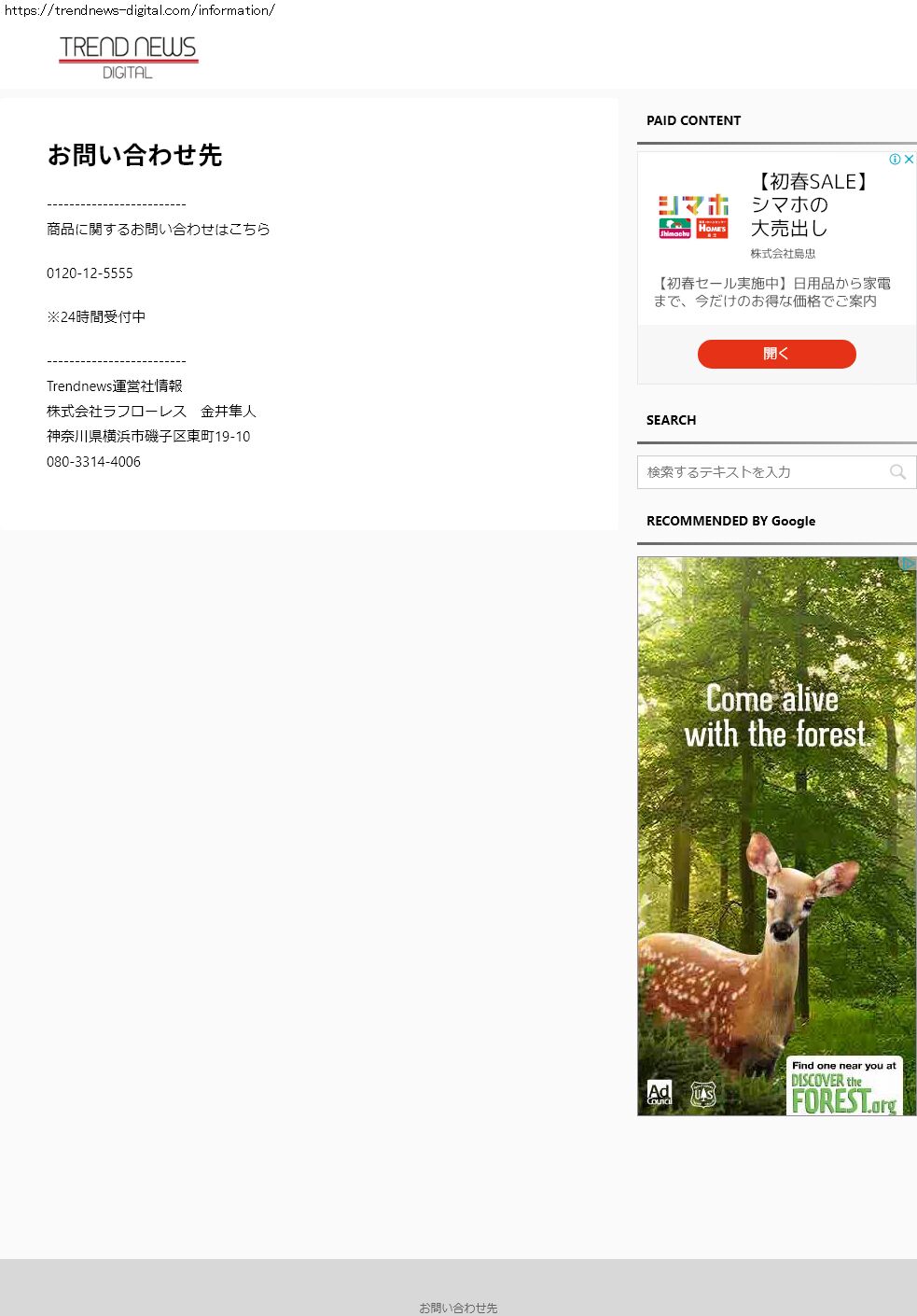Tap the red 開く ad button
Screen dimensions: 917x1316
[x=776, y=354]
